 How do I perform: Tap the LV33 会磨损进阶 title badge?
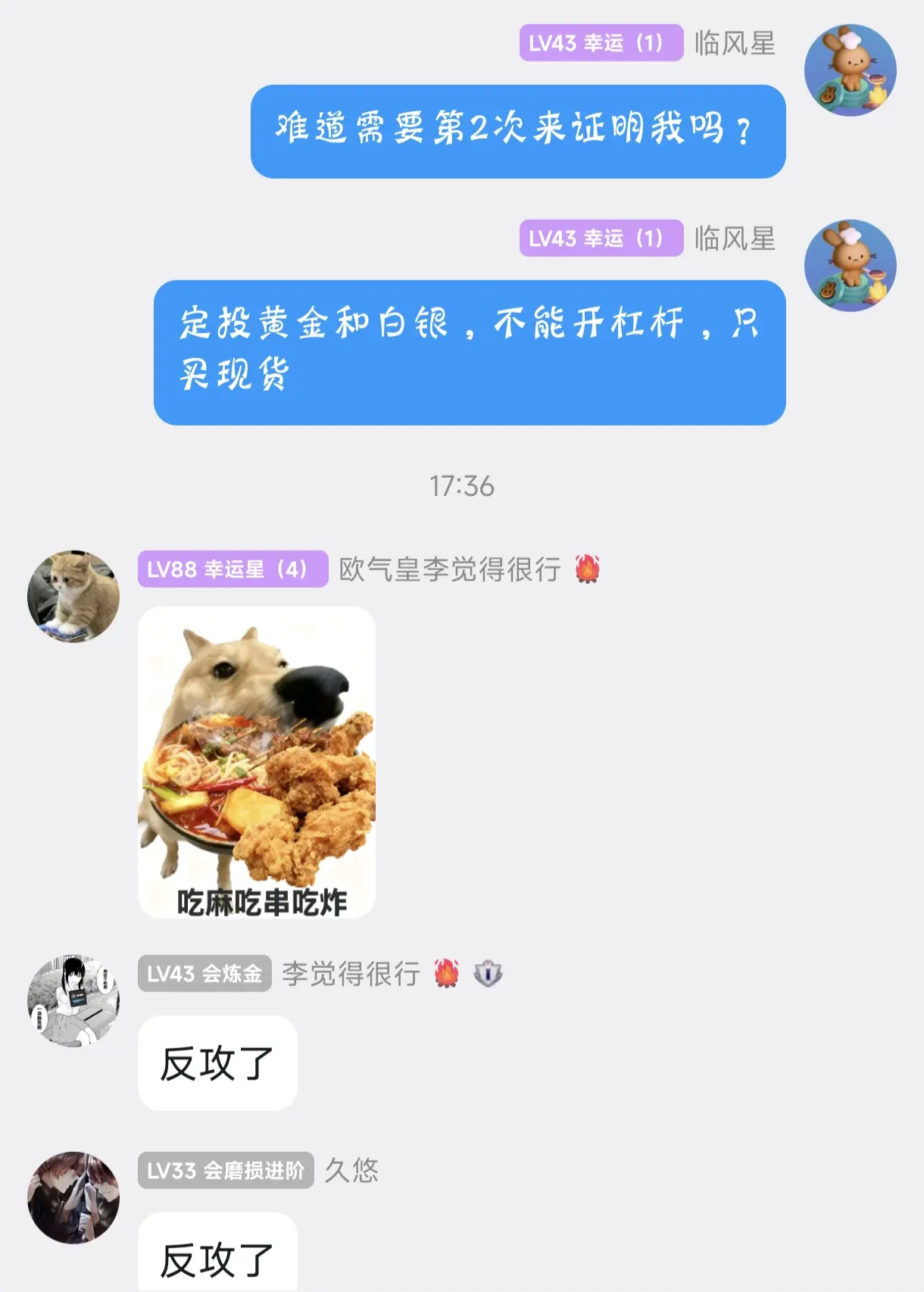pos(226,1169)
